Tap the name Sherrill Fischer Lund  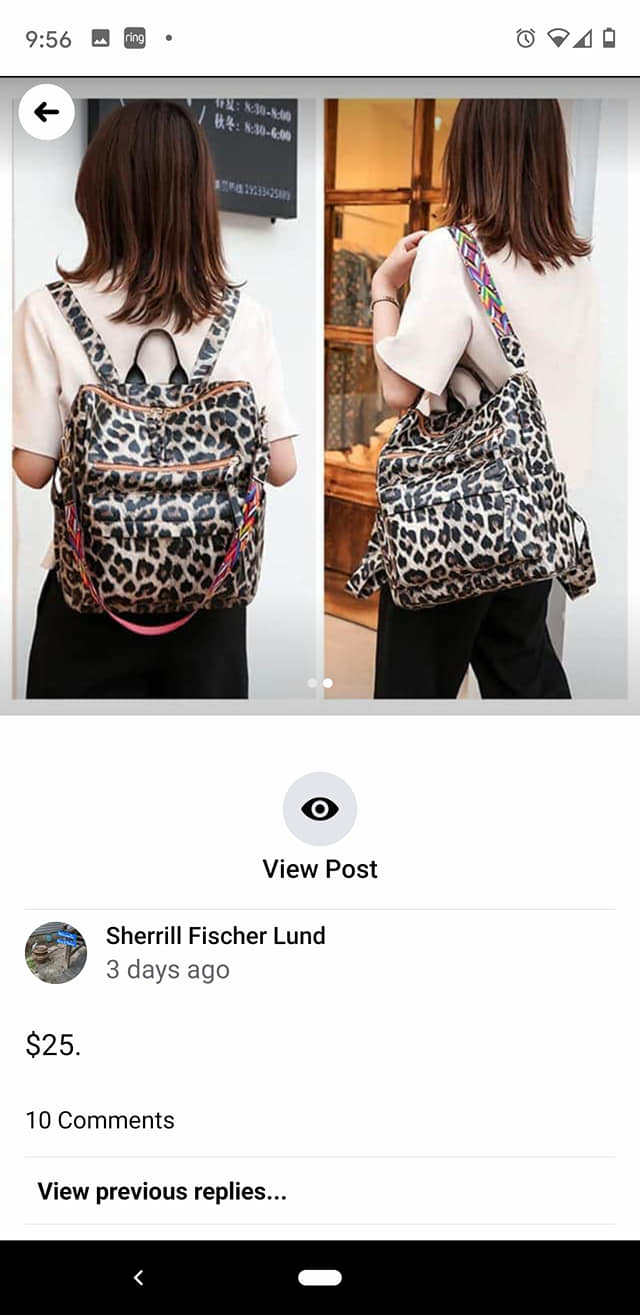pos(215,936)
